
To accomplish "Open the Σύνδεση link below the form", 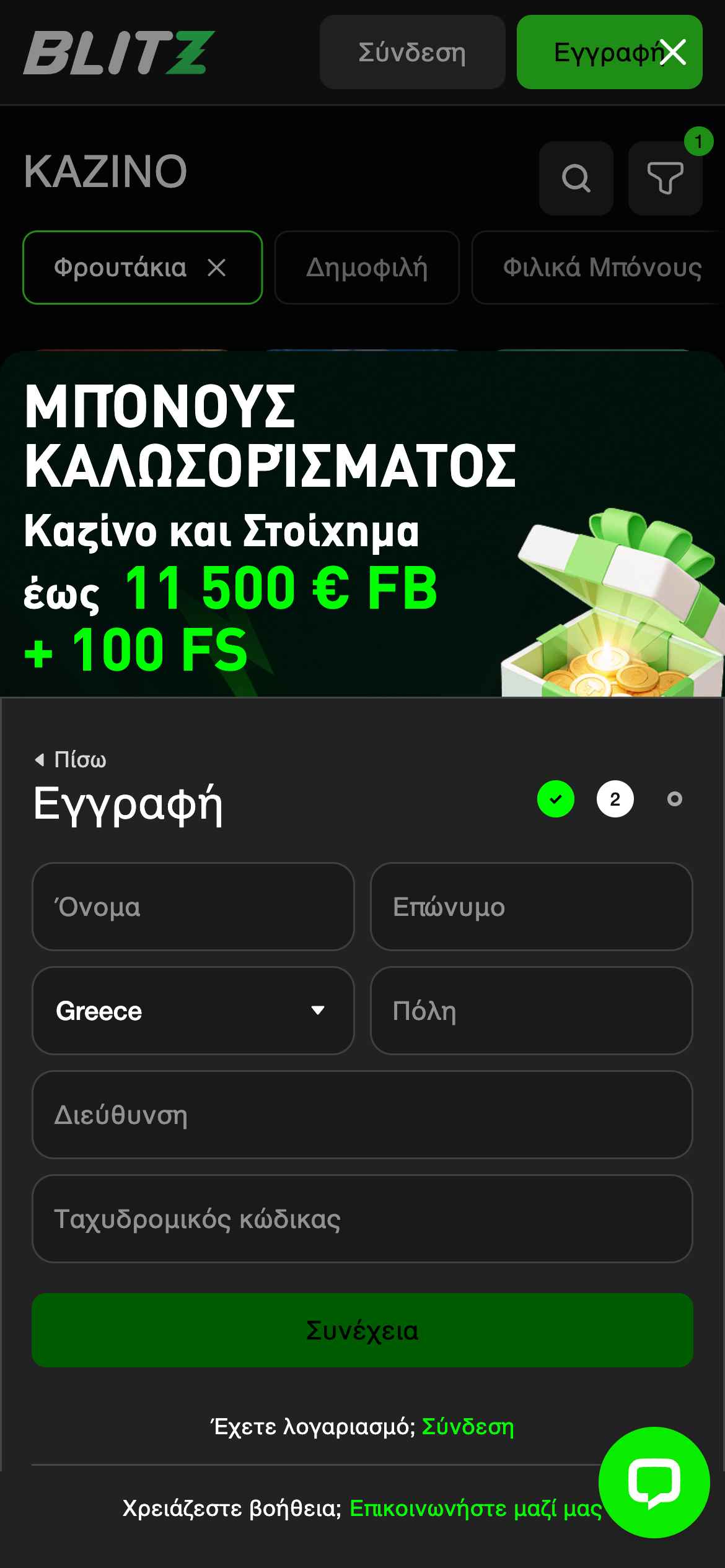I will (468, 1427).
